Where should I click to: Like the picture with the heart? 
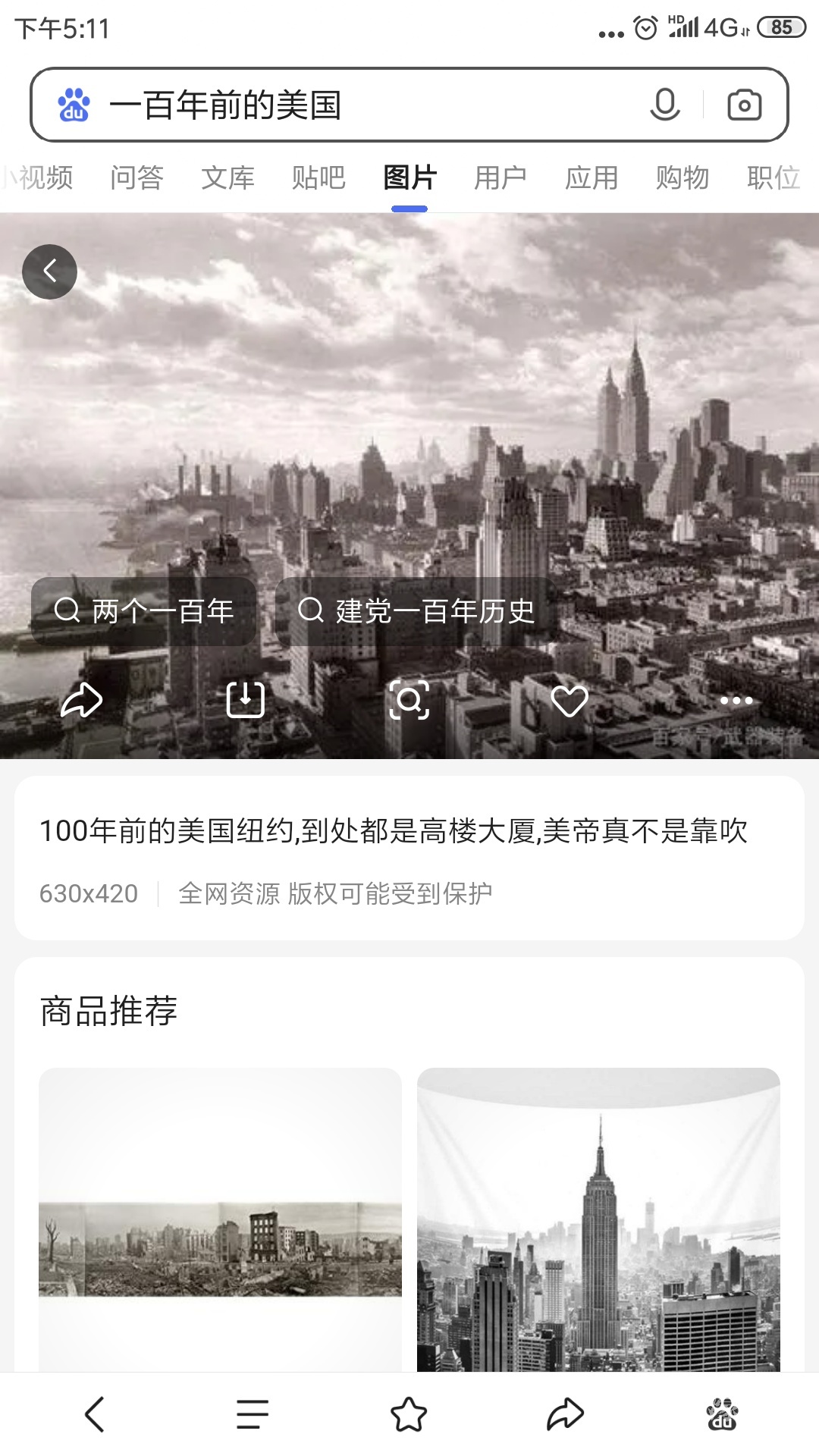[570, 700]
